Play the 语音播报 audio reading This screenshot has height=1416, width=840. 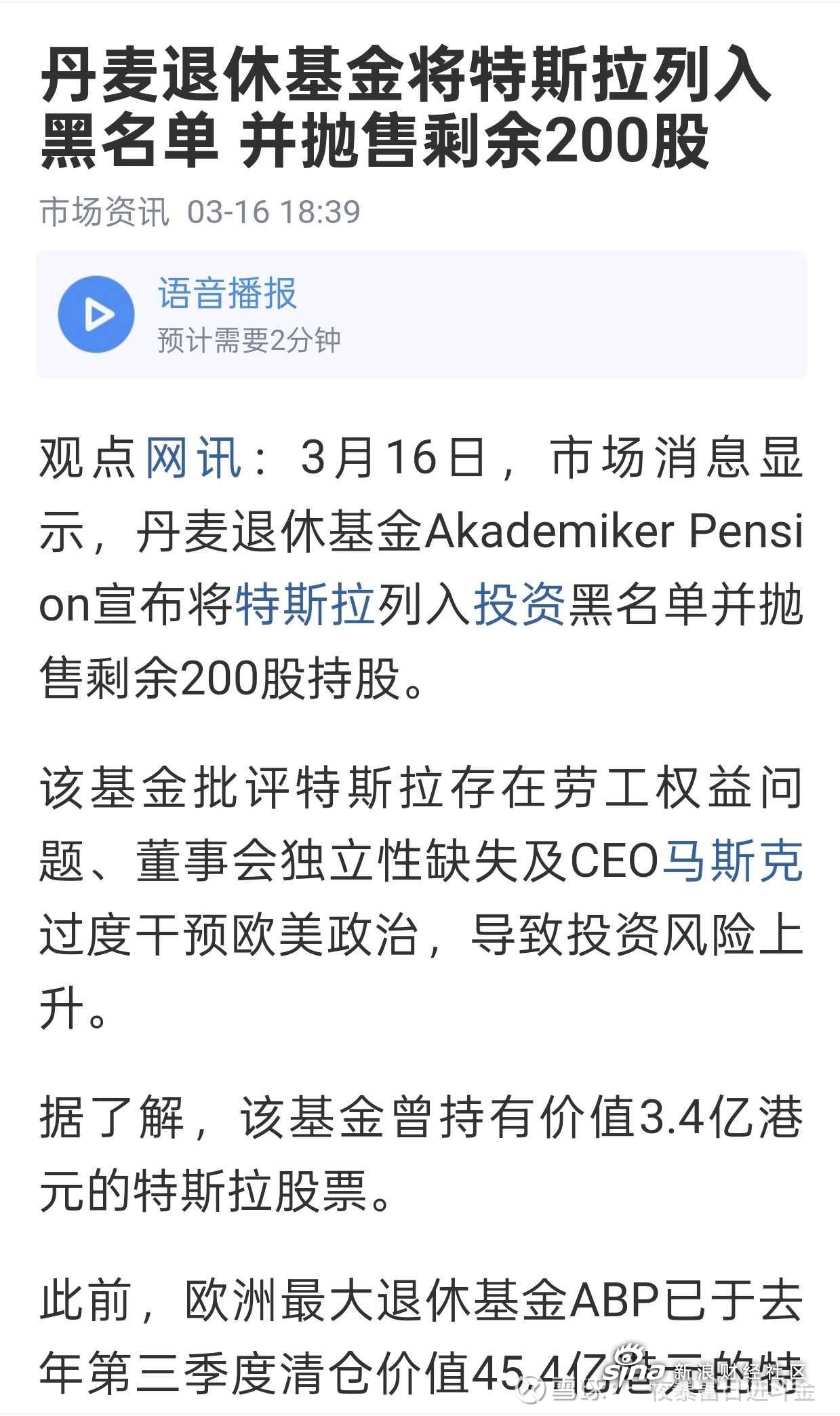pos(96,314)
